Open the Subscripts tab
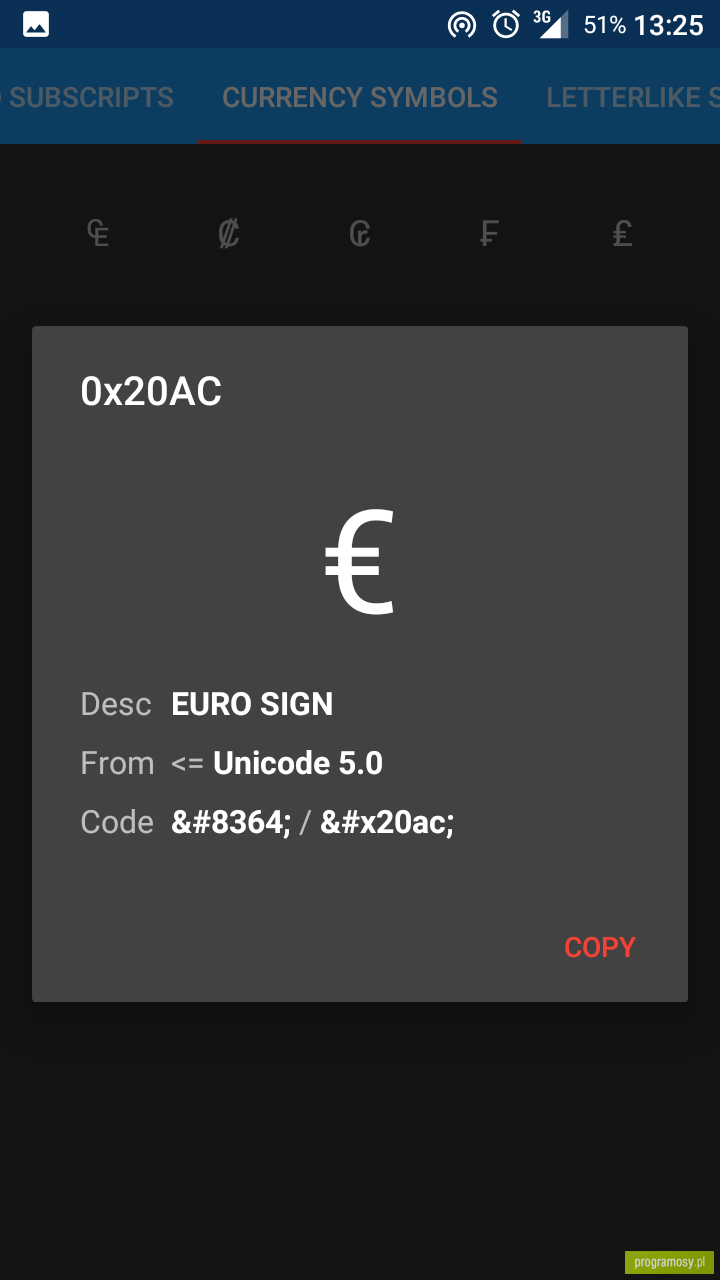The image size is (720, 1280). [x=88, y=97]
